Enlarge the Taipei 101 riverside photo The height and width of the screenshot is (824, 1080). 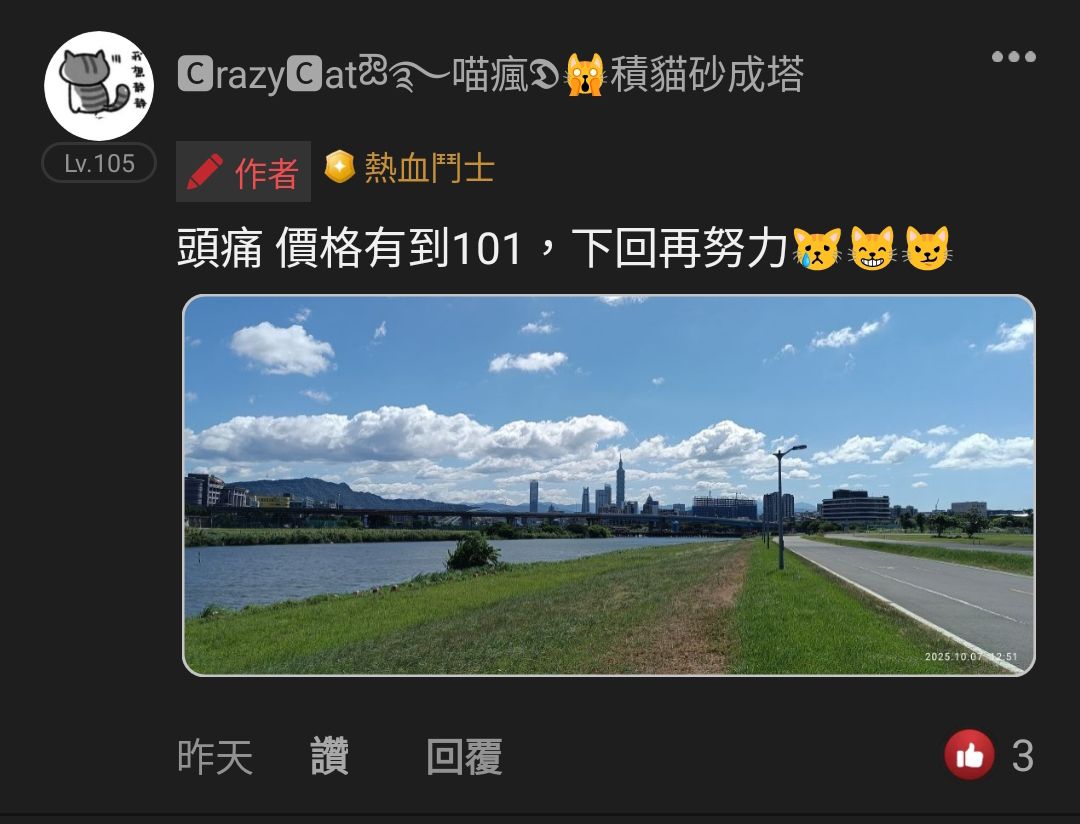tap(608, 485)
